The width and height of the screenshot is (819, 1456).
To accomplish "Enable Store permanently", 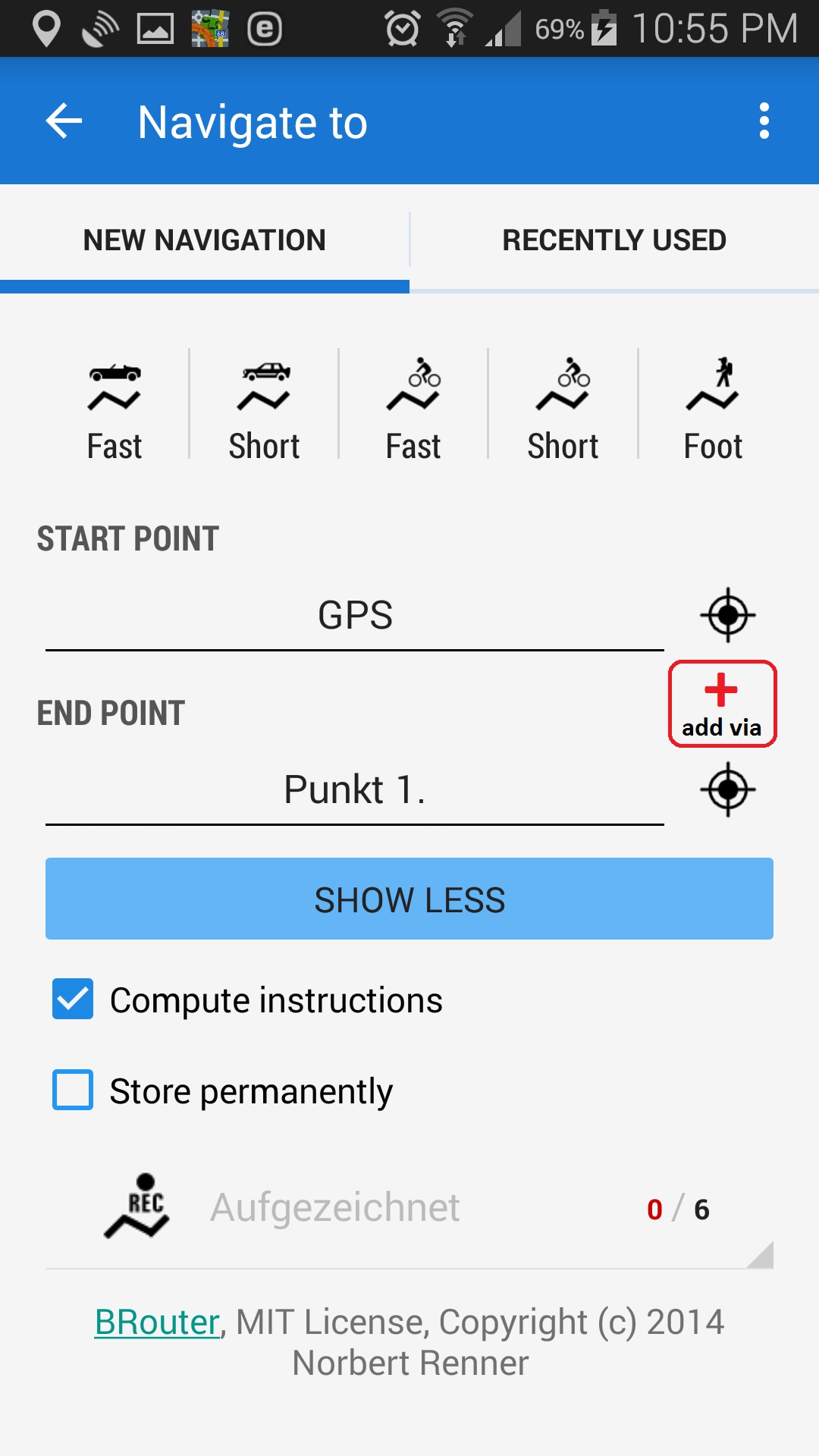I will [73, 1090].
